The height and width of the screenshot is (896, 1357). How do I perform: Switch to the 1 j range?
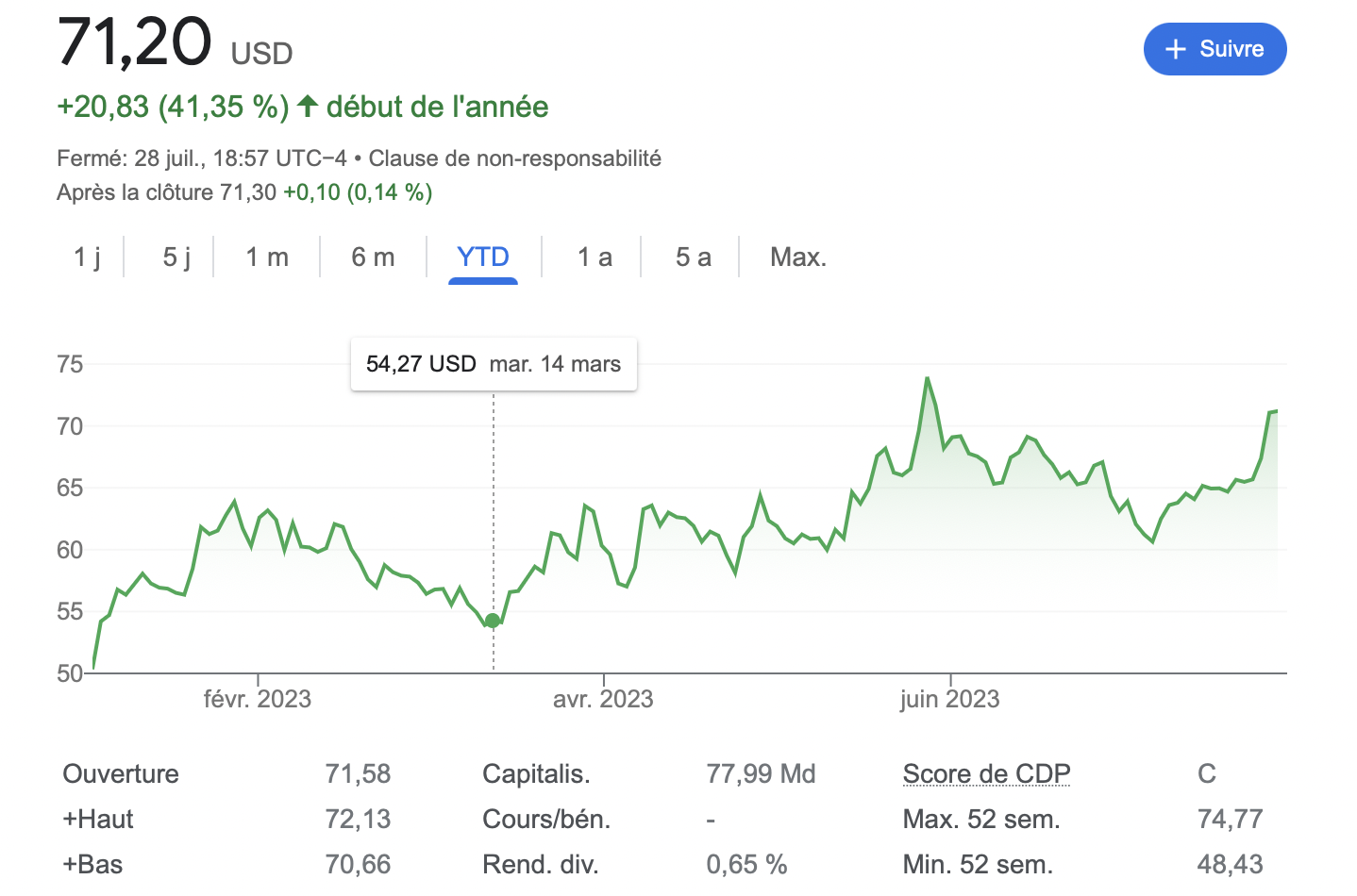point(88,257)
